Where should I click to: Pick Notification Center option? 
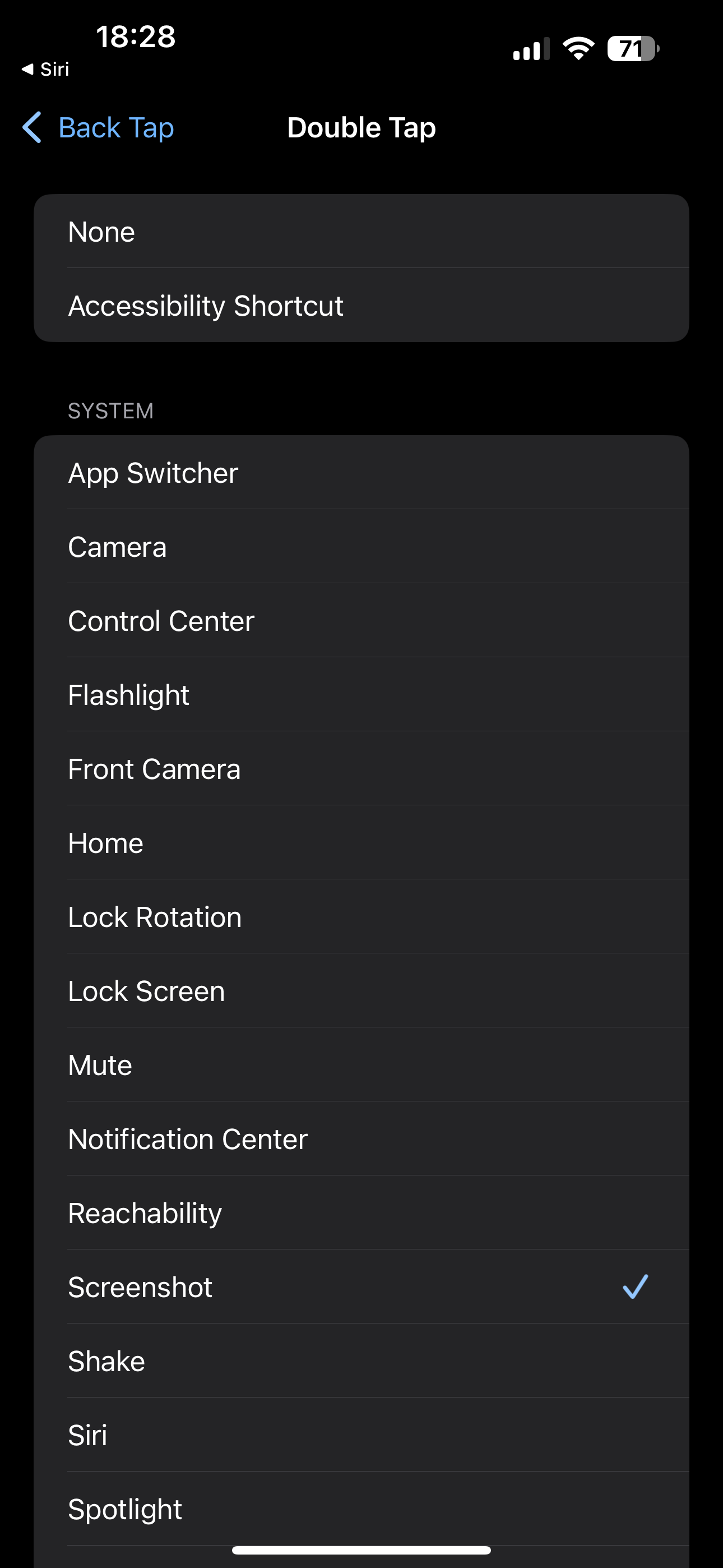(361, 1139)
